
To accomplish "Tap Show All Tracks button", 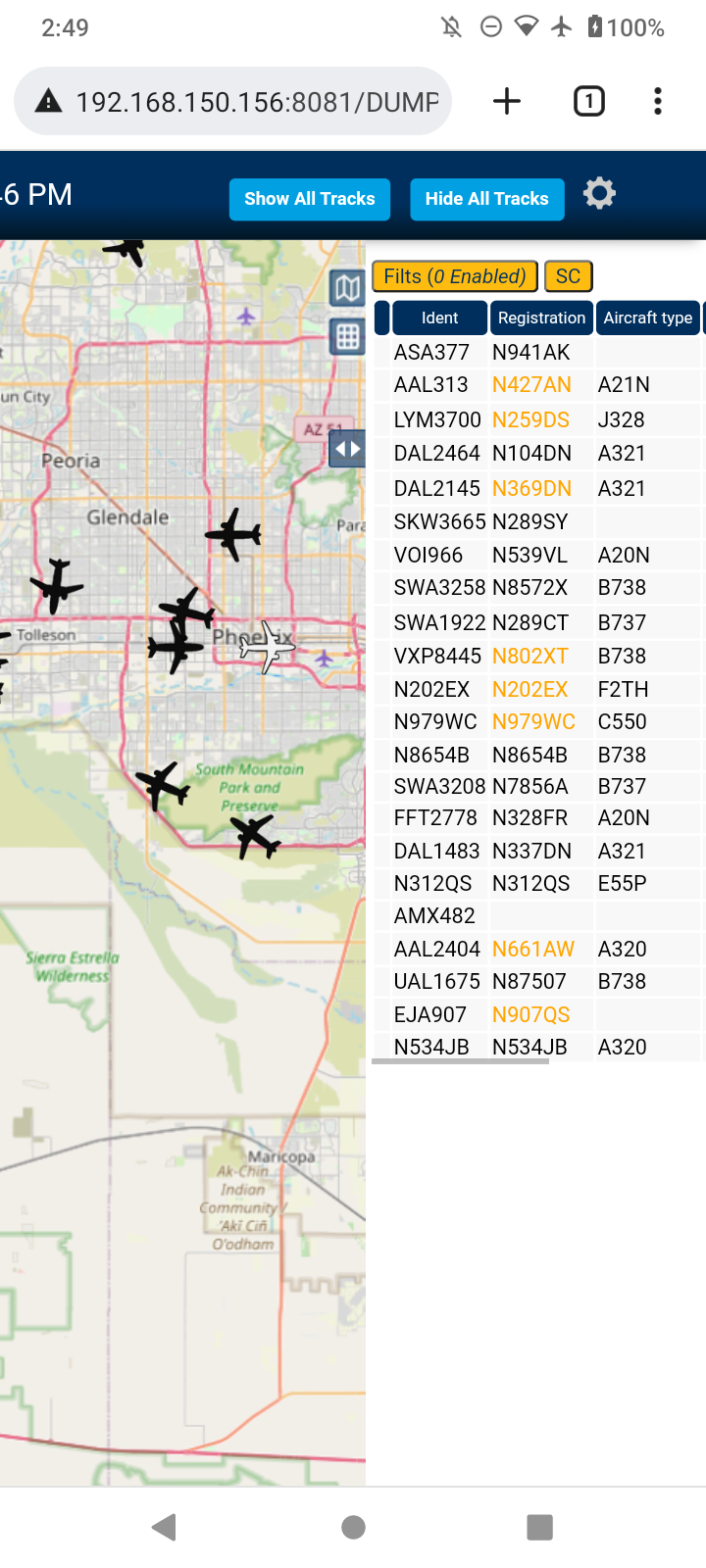I will coord(310,199).
